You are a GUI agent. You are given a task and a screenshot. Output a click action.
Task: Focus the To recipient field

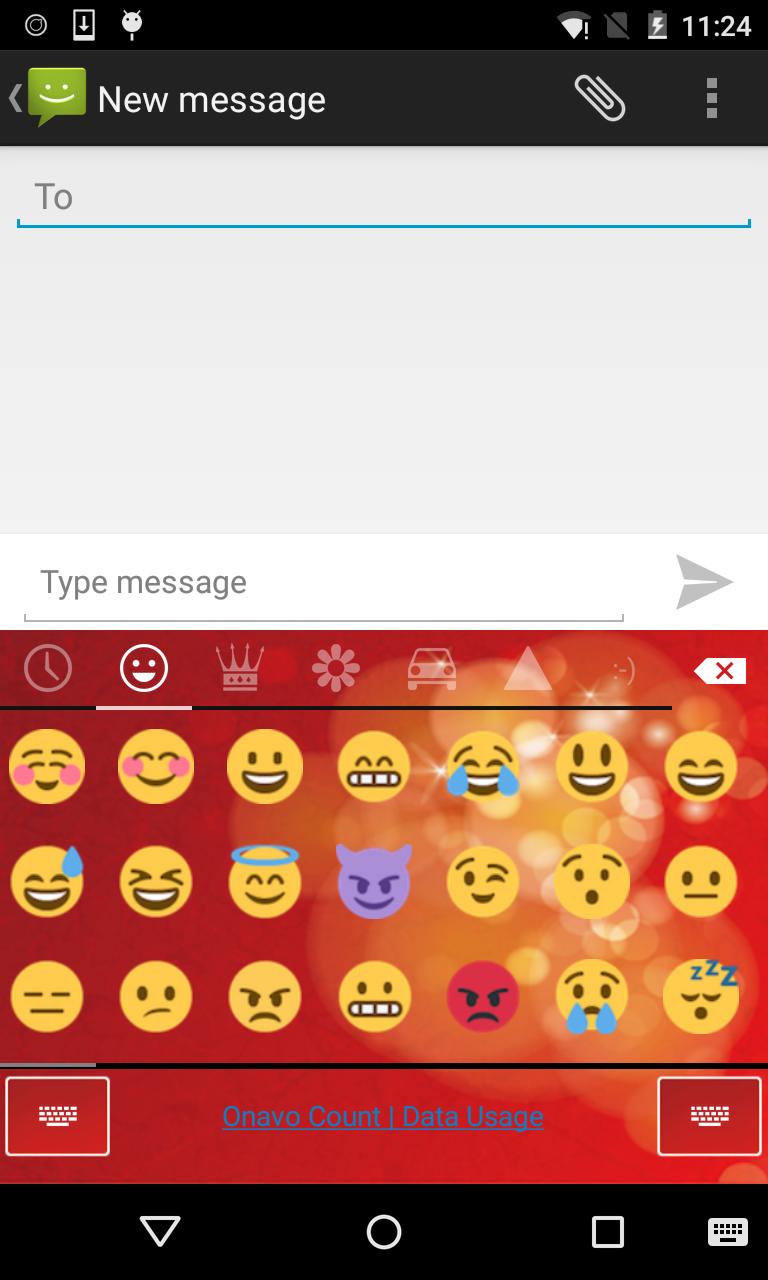384,197
